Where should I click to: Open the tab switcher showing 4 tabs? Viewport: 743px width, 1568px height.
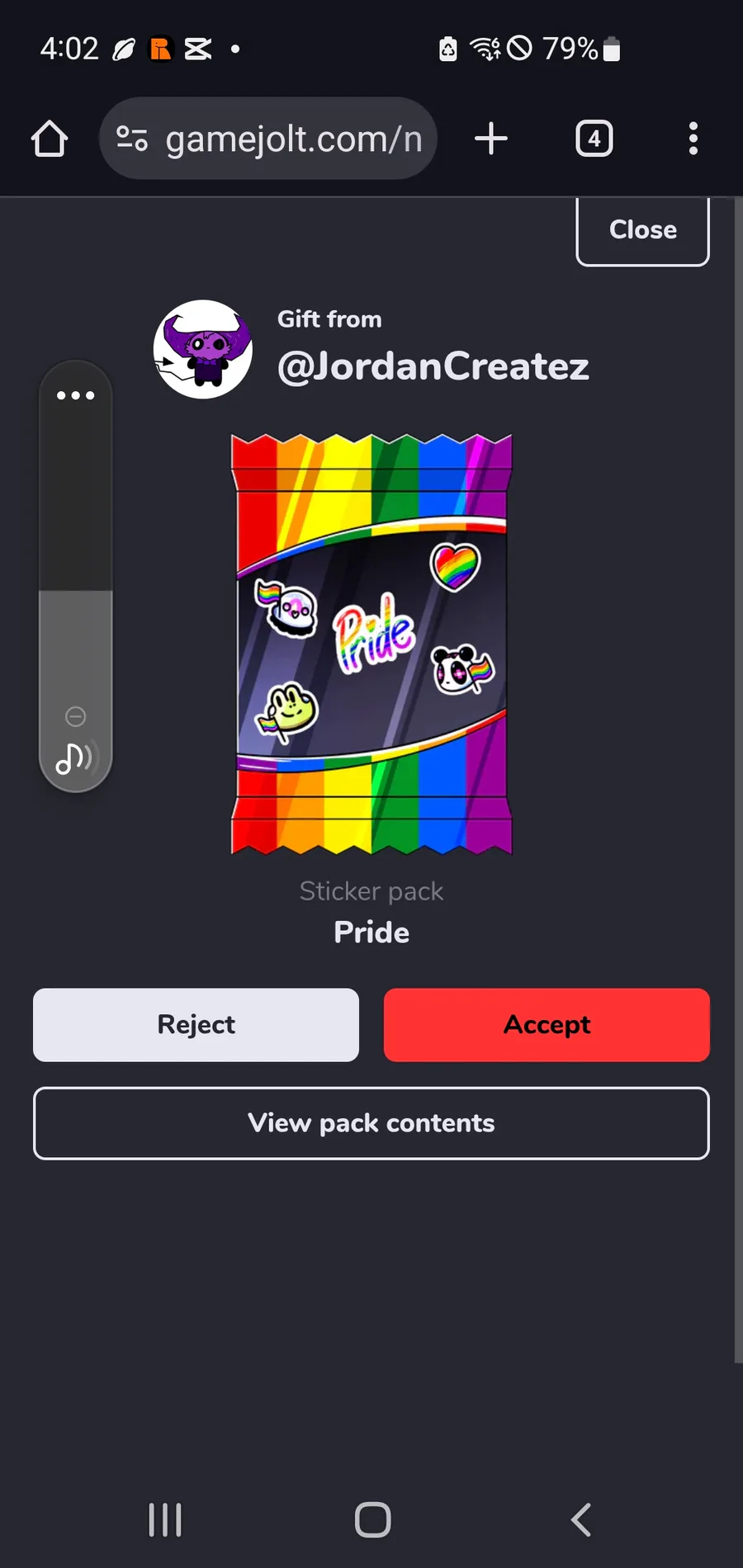coord(594,139)
